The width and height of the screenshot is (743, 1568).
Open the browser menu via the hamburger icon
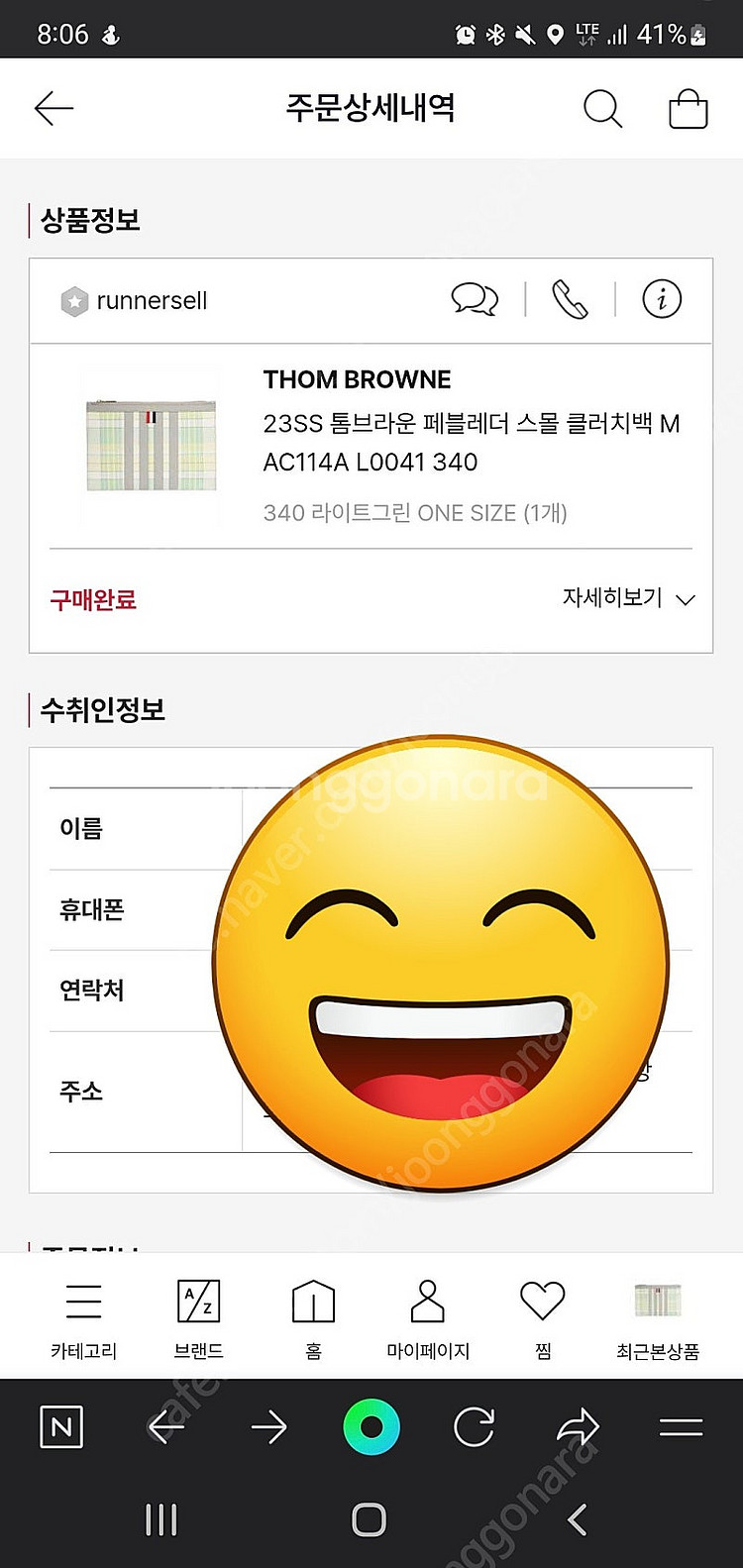click(x=681, y=1427)
